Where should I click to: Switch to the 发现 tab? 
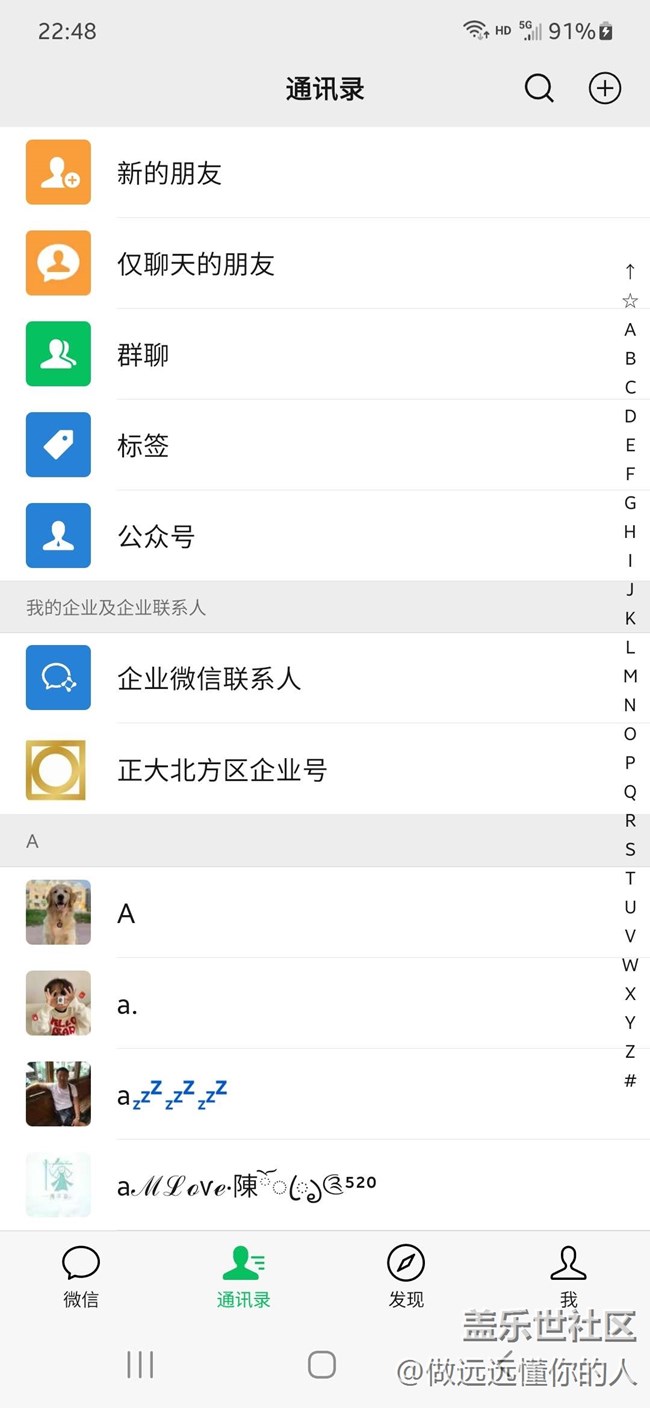406,1276
